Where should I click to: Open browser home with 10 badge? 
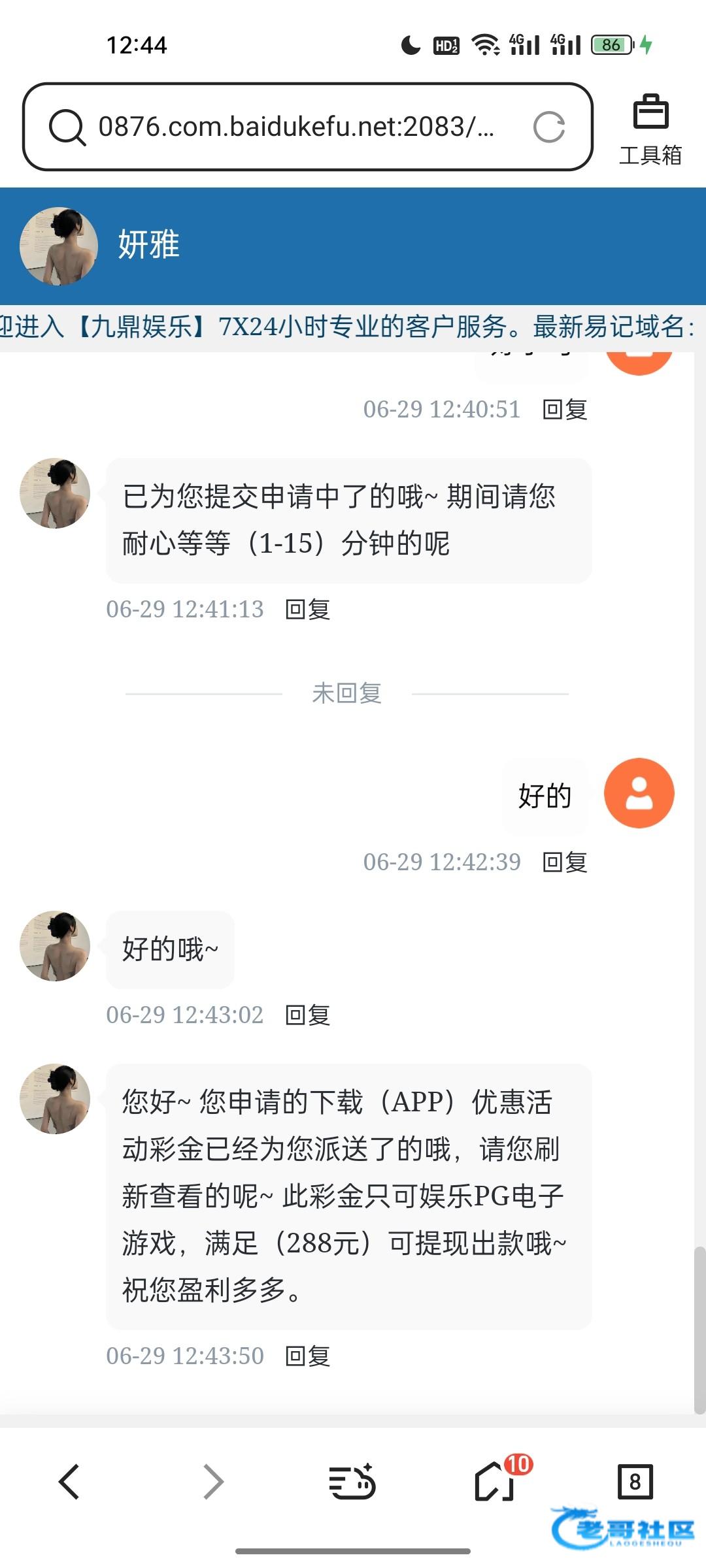click(x=496, y=1481)
